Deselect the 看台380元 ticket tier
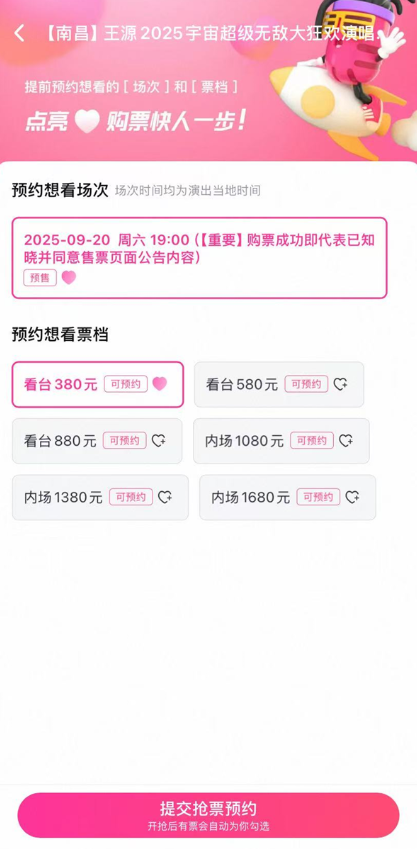 (x=98, y=384)
